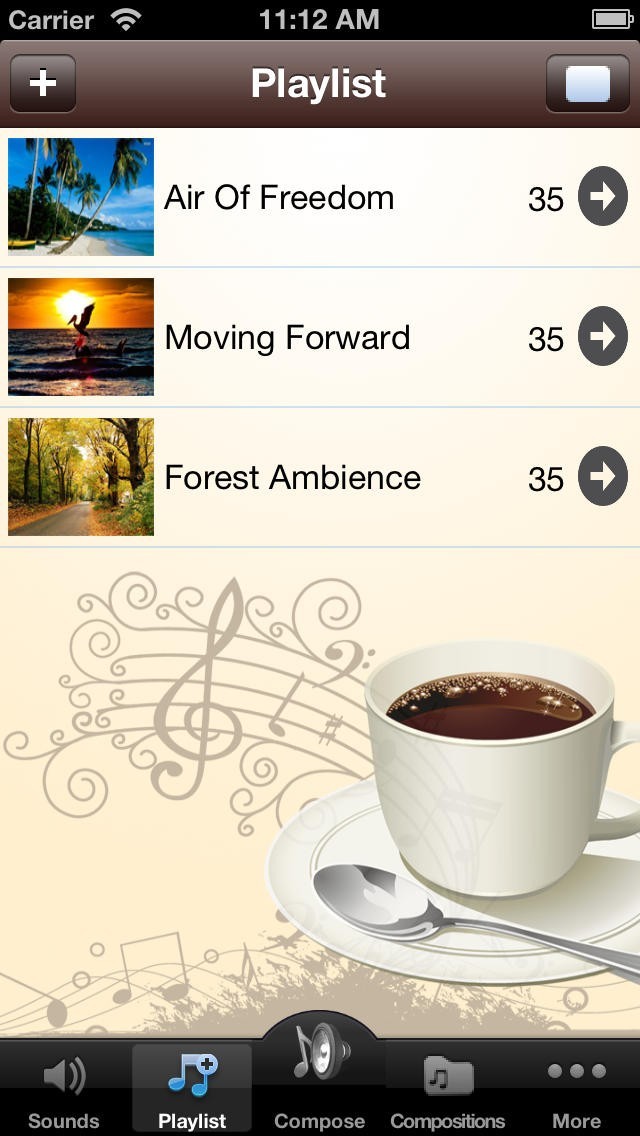Tap the white square button in header

tap(587, 83)
